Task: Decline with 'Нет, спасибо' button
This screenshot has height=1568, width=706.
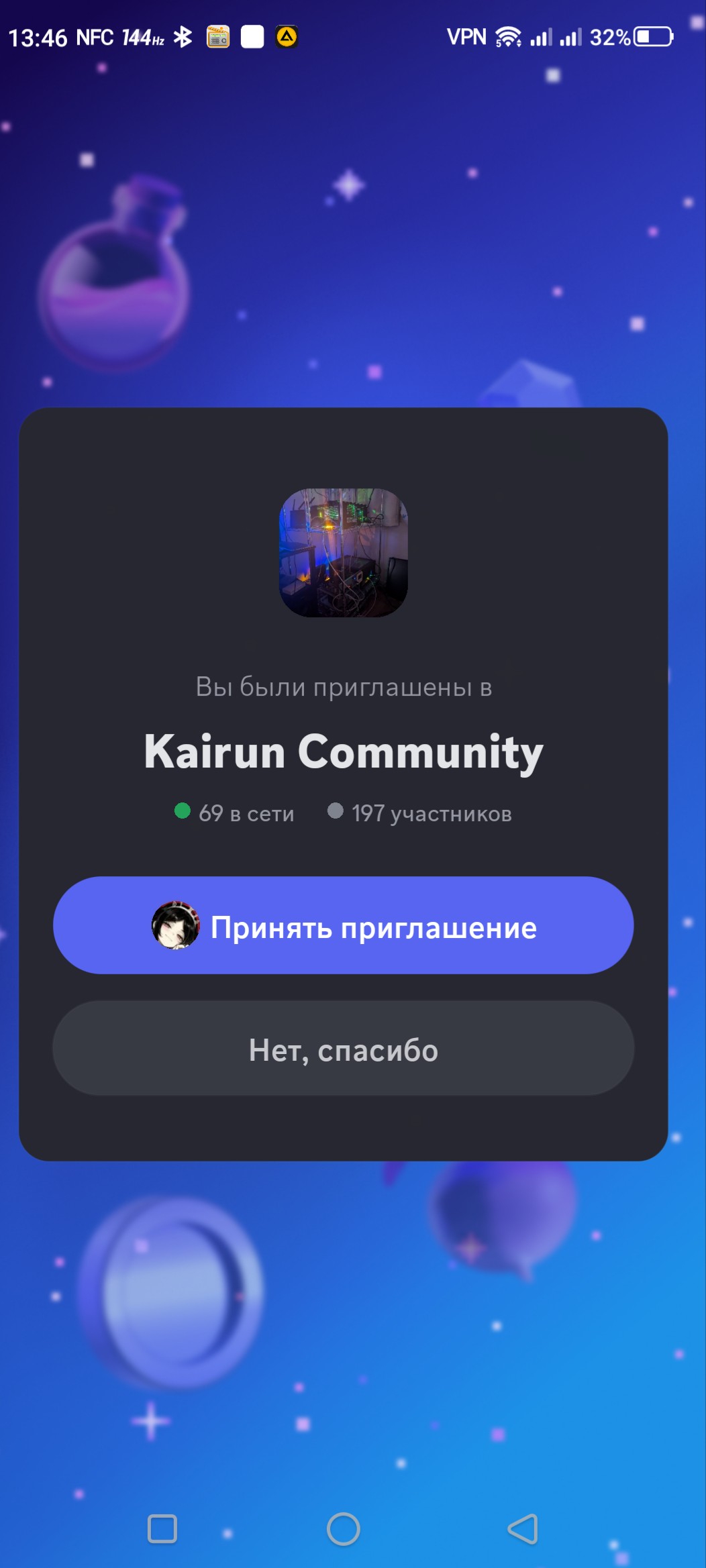Action: pyautogui.click(x=344, y=1049)
